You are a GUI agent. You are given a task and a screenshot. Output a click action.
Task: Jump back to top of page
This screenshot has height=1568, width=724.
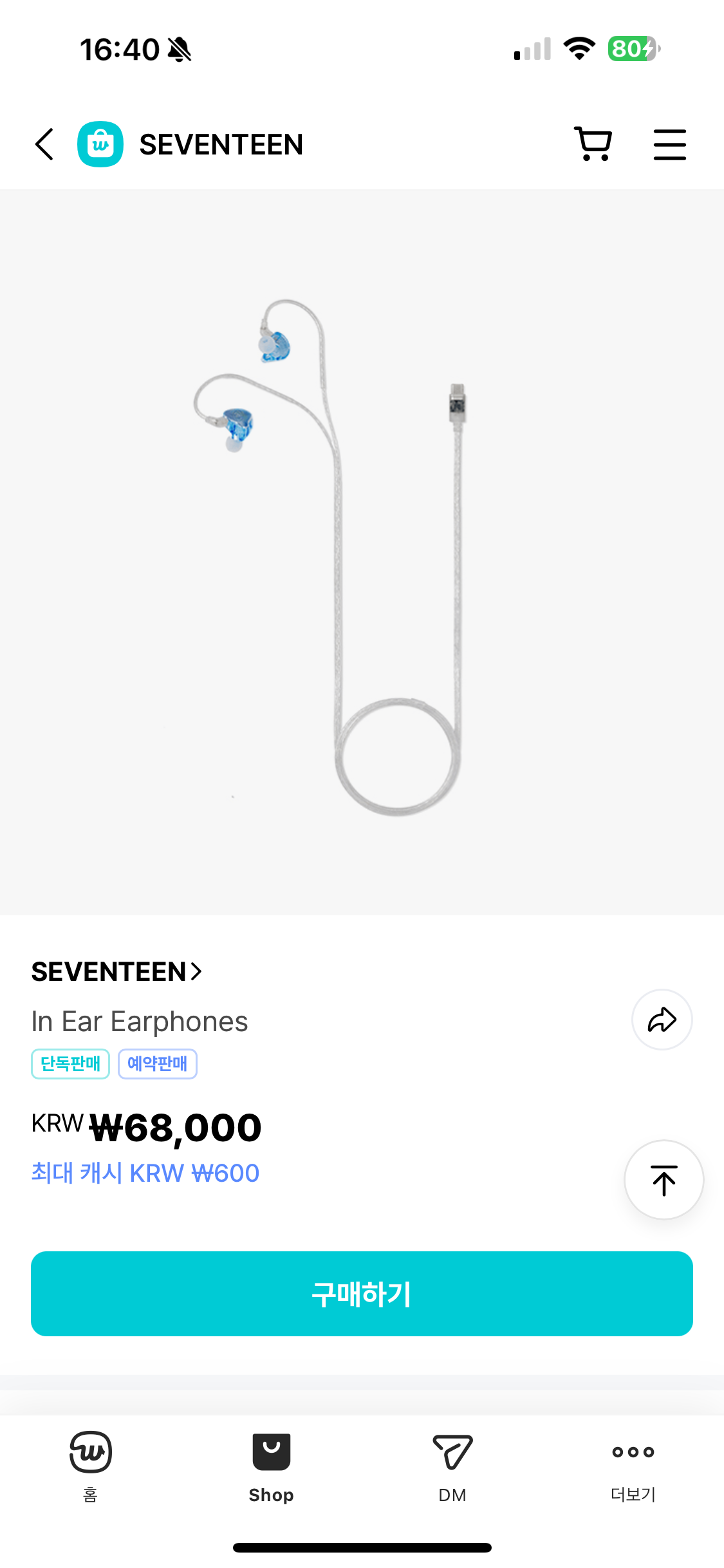664,1180
